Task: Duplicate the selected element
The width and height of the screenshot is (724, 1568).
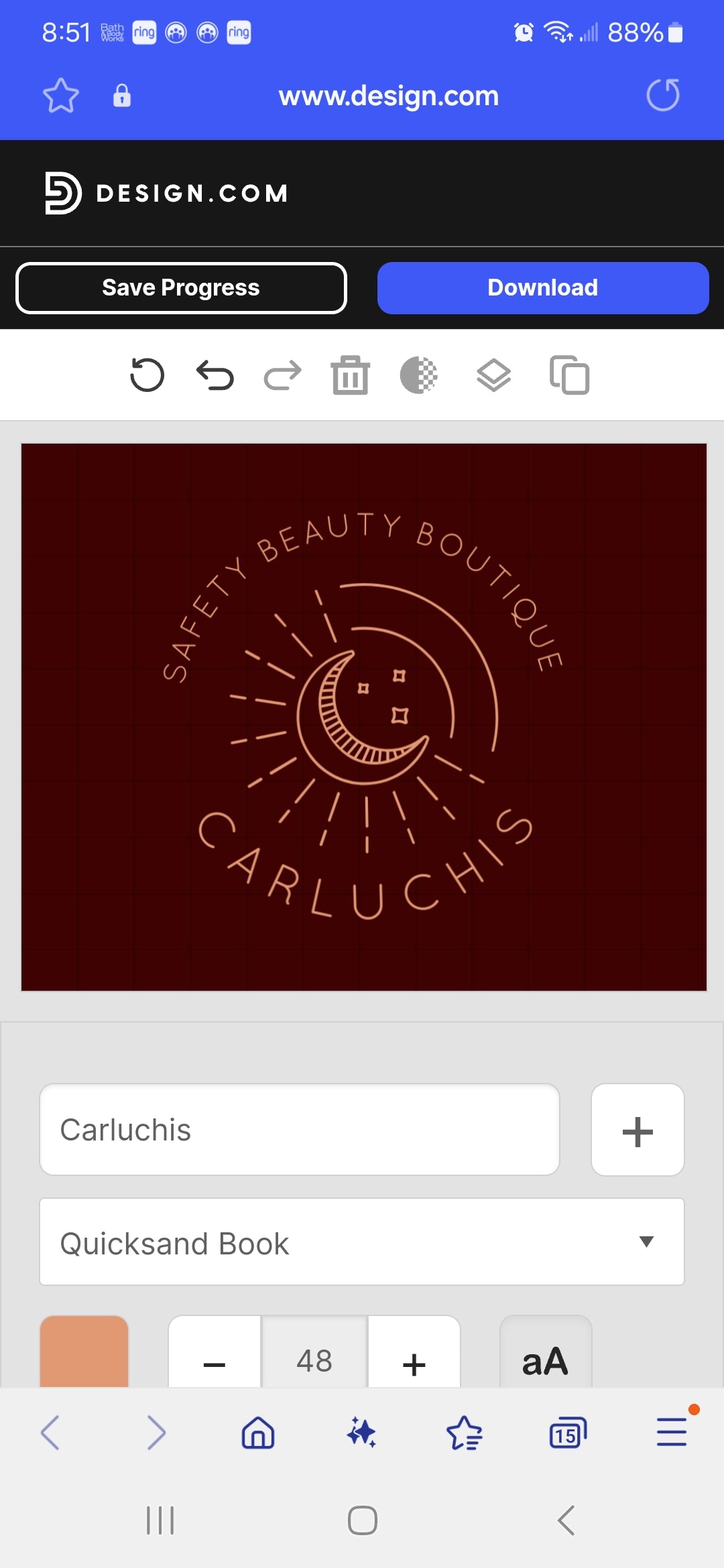Action: tap(569, 375)
